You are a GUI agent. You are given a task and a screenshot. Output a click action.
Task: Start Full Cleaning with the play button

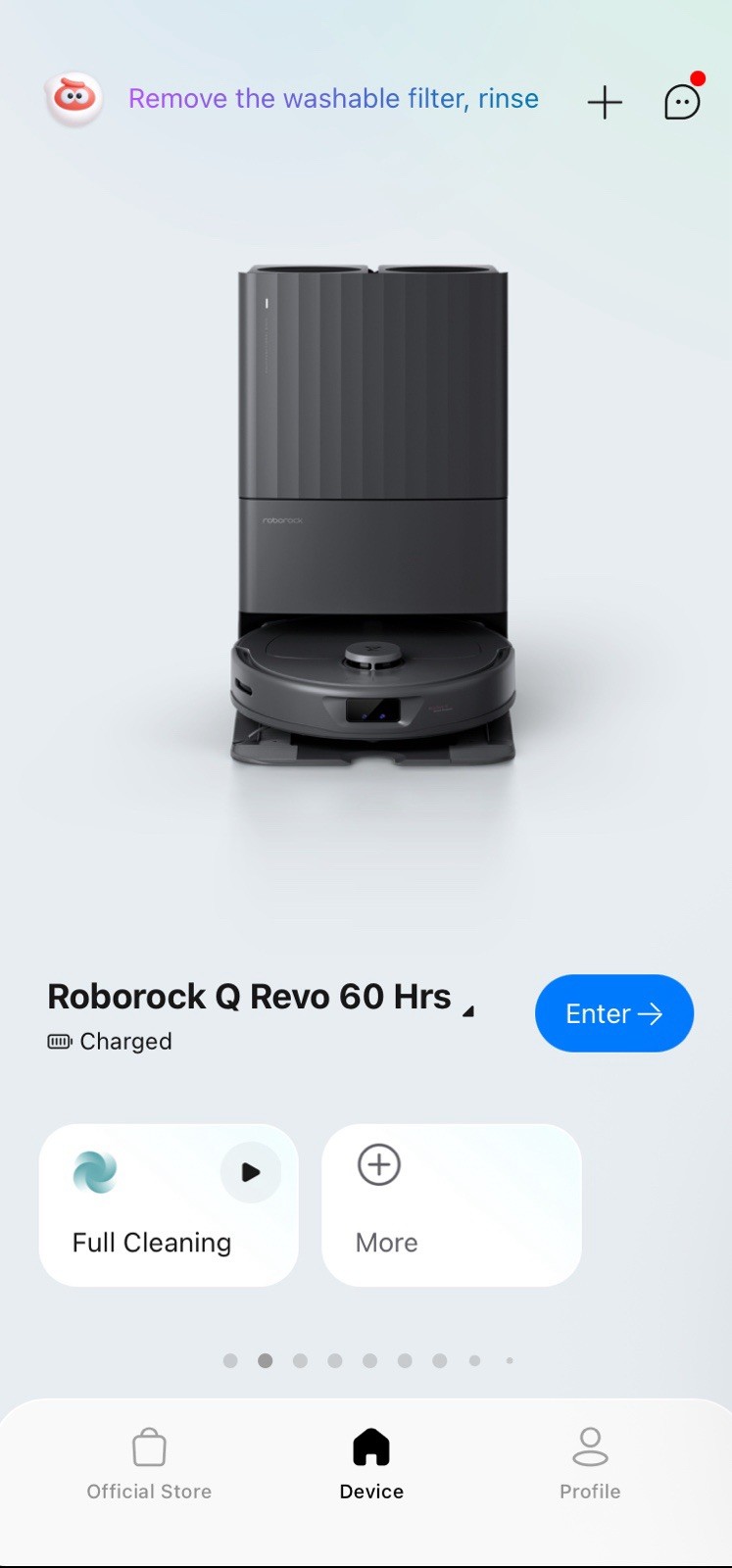coord(250,1172)
